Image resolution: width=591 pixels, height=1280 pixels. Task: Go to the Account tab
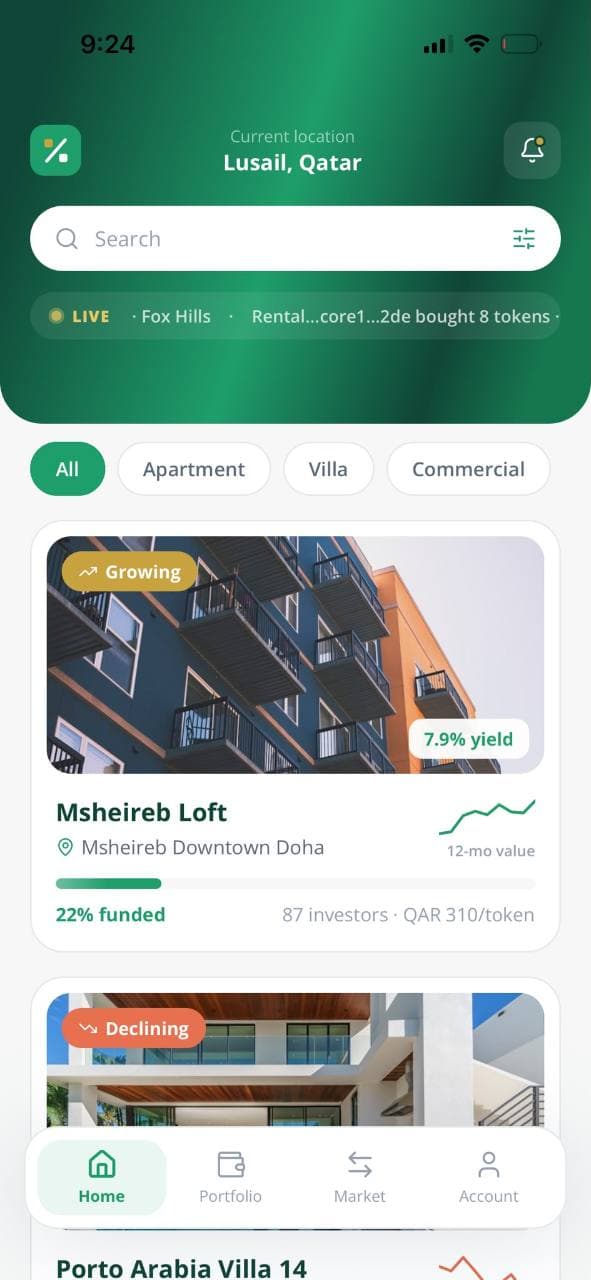(x=489, y=1178)
